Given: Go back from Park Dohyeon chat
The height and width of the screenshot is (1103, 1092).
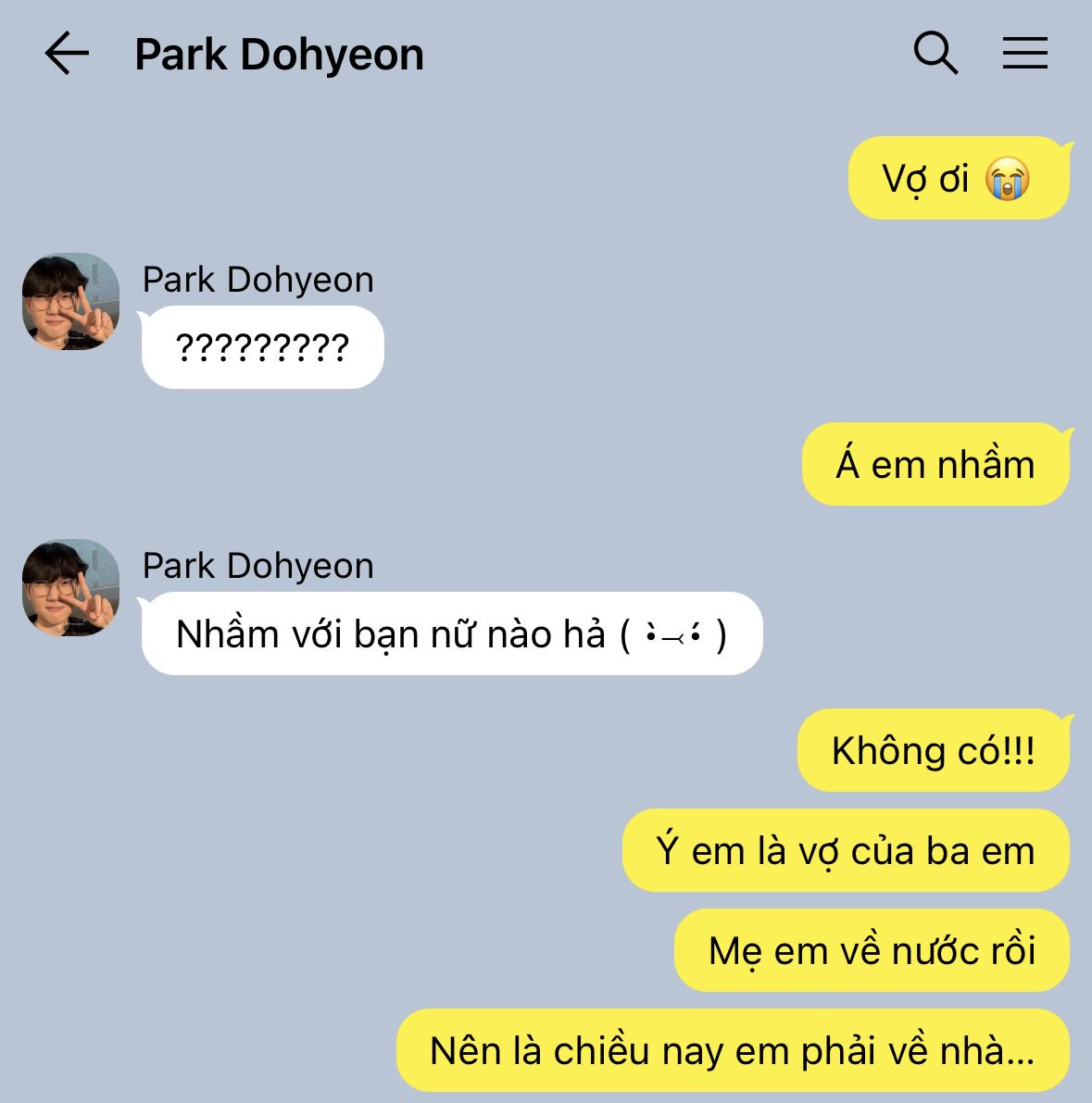Looking at the screenshot, I should point(67,53).
